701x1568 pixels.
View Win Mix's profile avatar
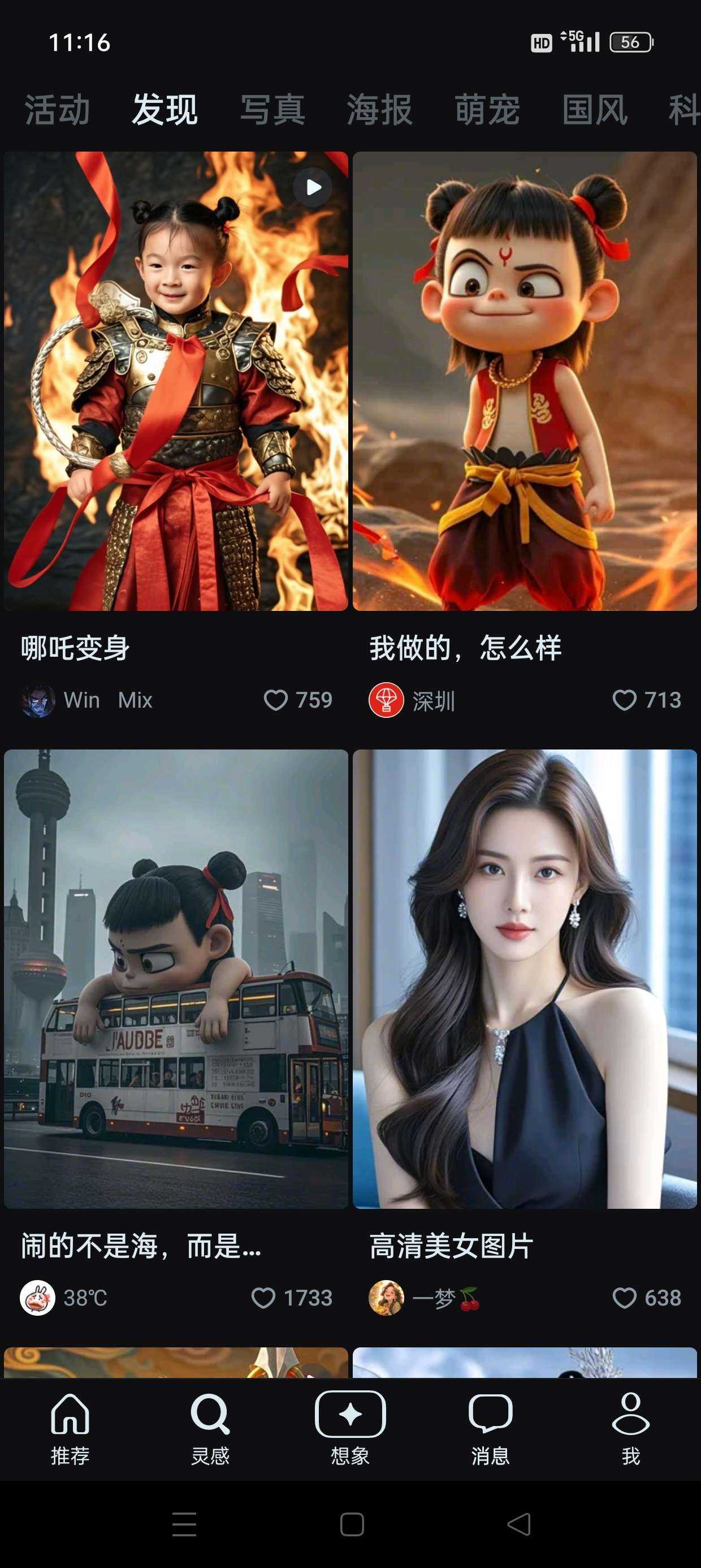point(38,700)
